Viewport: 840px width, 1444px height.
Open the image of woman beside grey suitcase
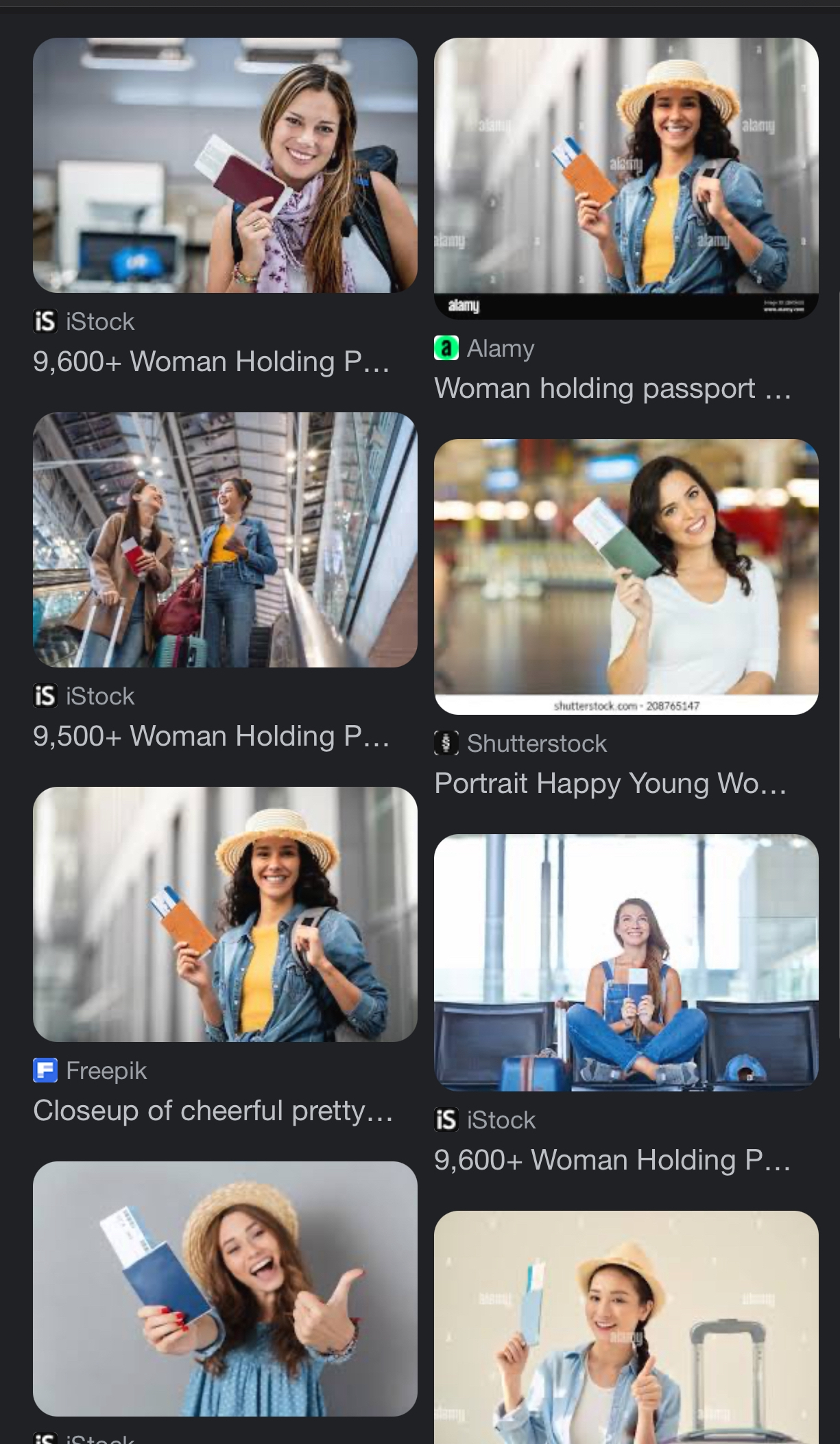coord(626,1327)
